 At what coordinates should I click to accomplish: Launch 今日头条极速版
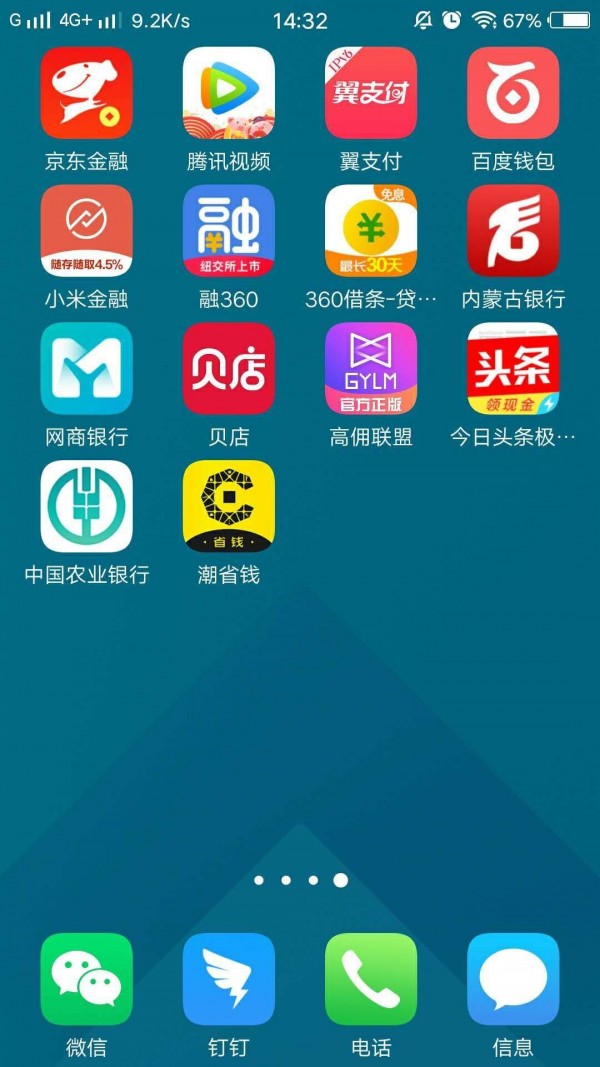pyautogui.click(x=513, y=369)
